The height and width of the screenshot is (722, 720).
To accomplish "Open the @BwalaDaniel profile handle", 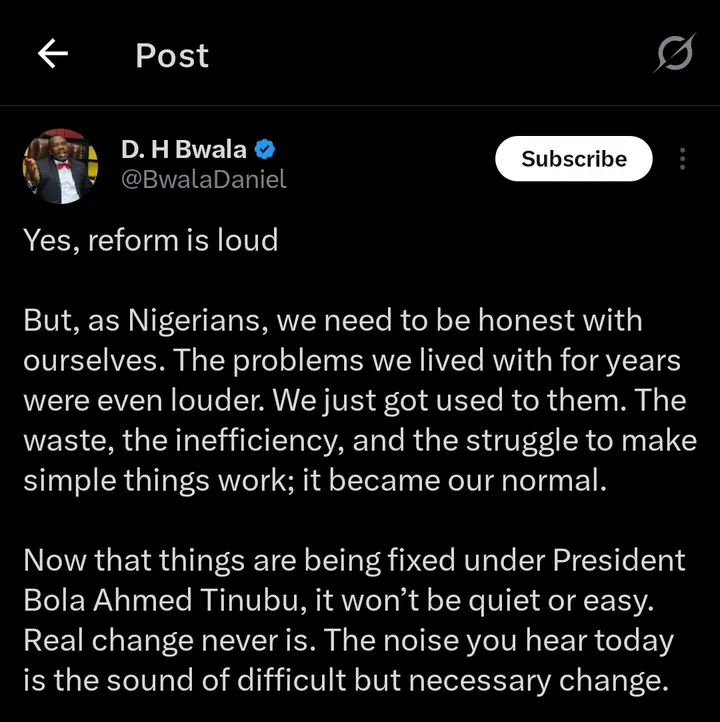I will 202,180.
